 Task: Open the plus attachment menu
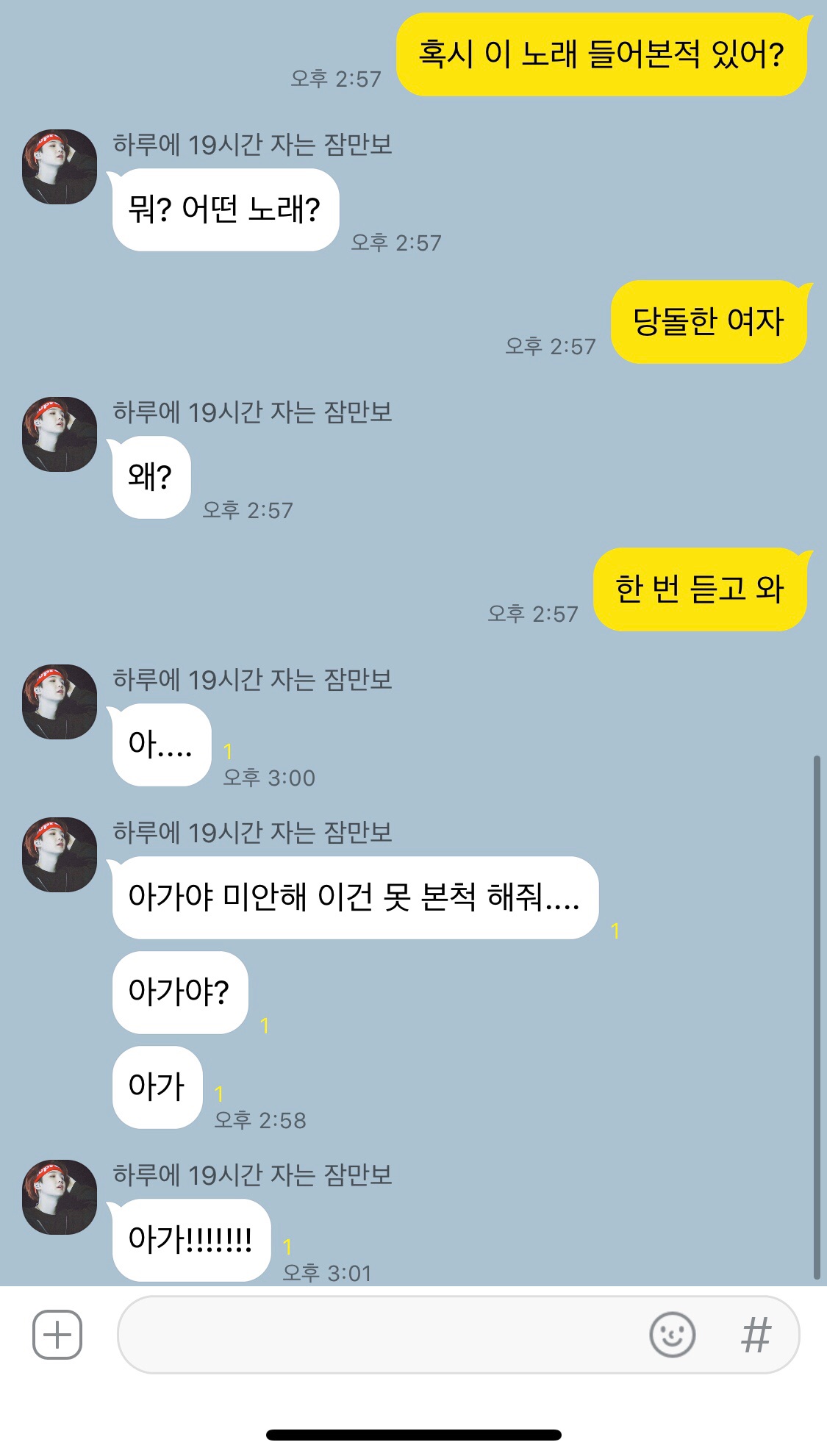(57, 1334)
